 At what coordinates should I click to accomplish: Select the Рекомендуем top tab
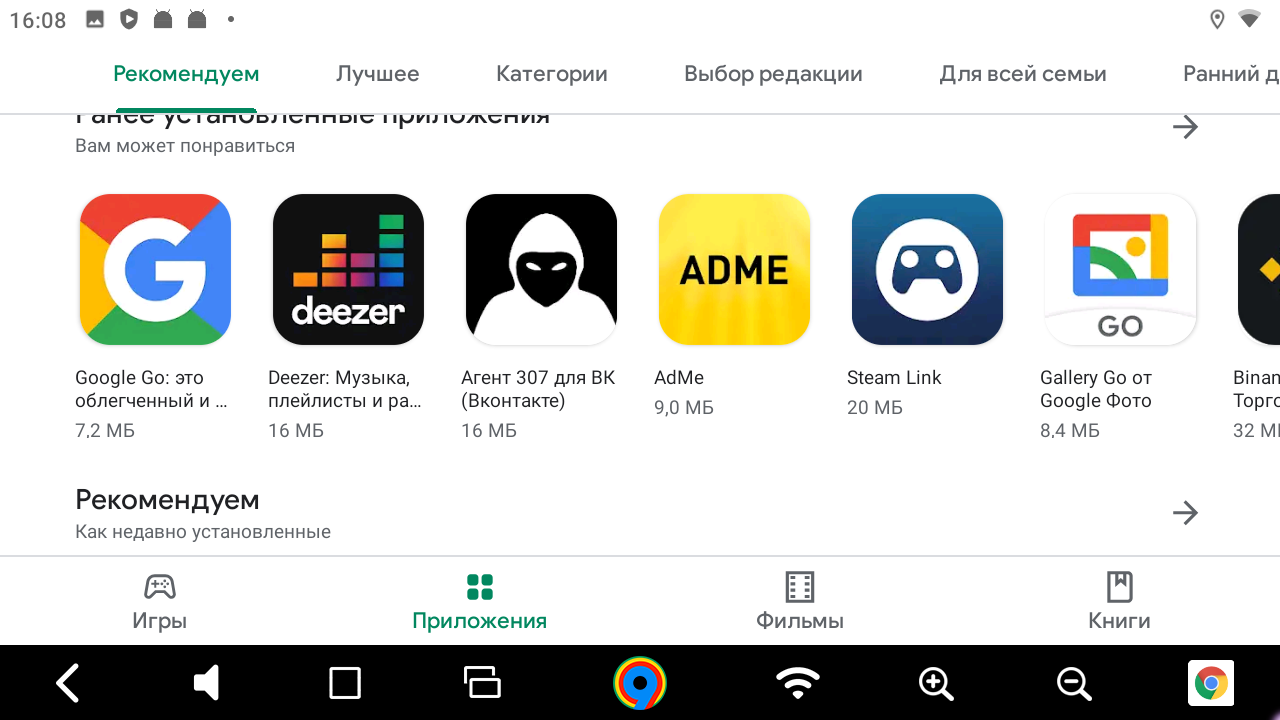tap(186, 74)
